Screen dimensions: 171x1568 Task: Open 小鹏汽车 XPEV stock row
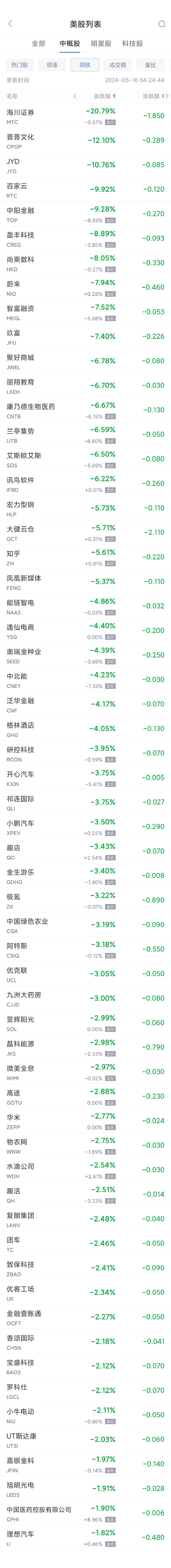(85, 827)
